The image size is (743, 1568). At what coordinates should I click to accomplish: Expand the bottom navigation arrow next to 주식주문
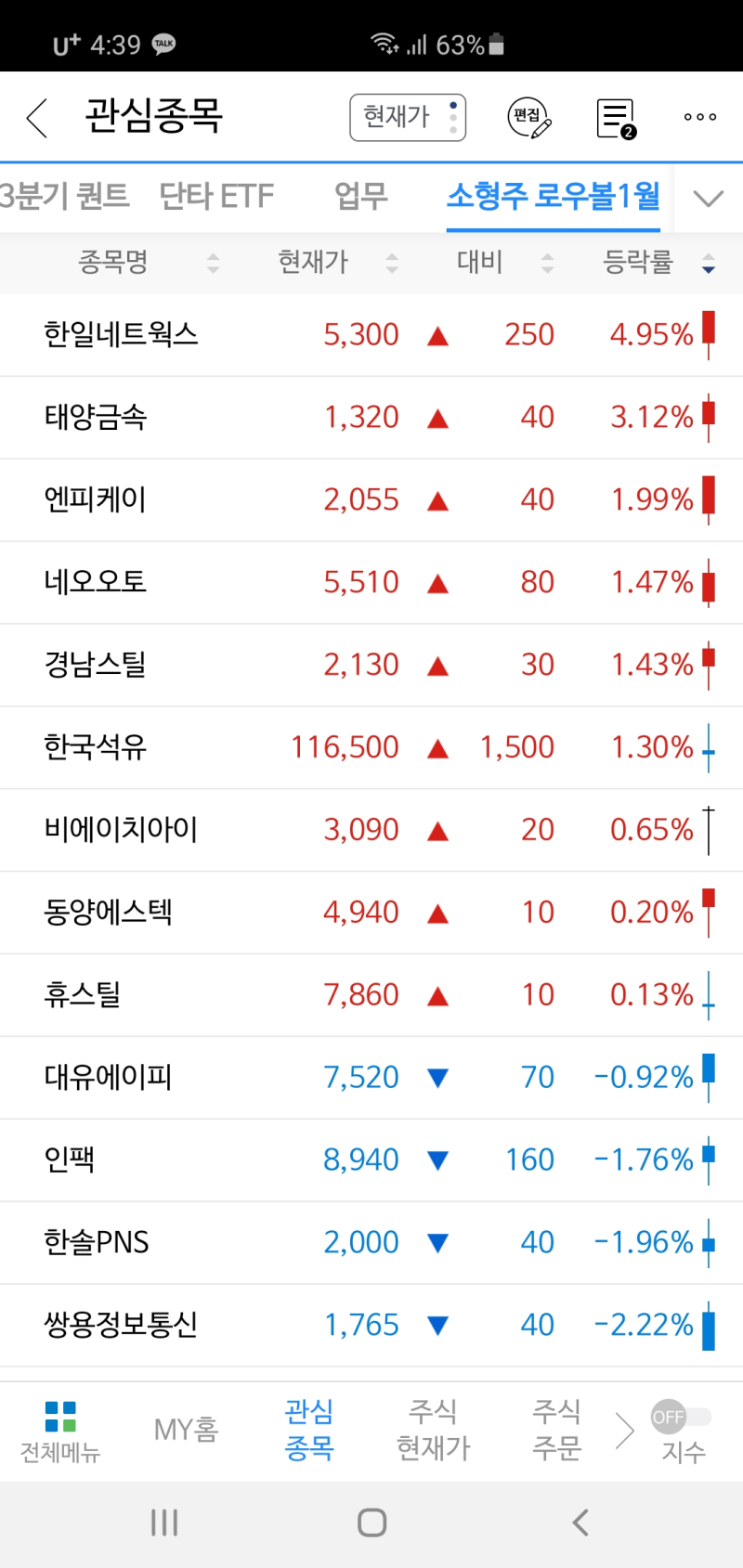click(625, 1430)
